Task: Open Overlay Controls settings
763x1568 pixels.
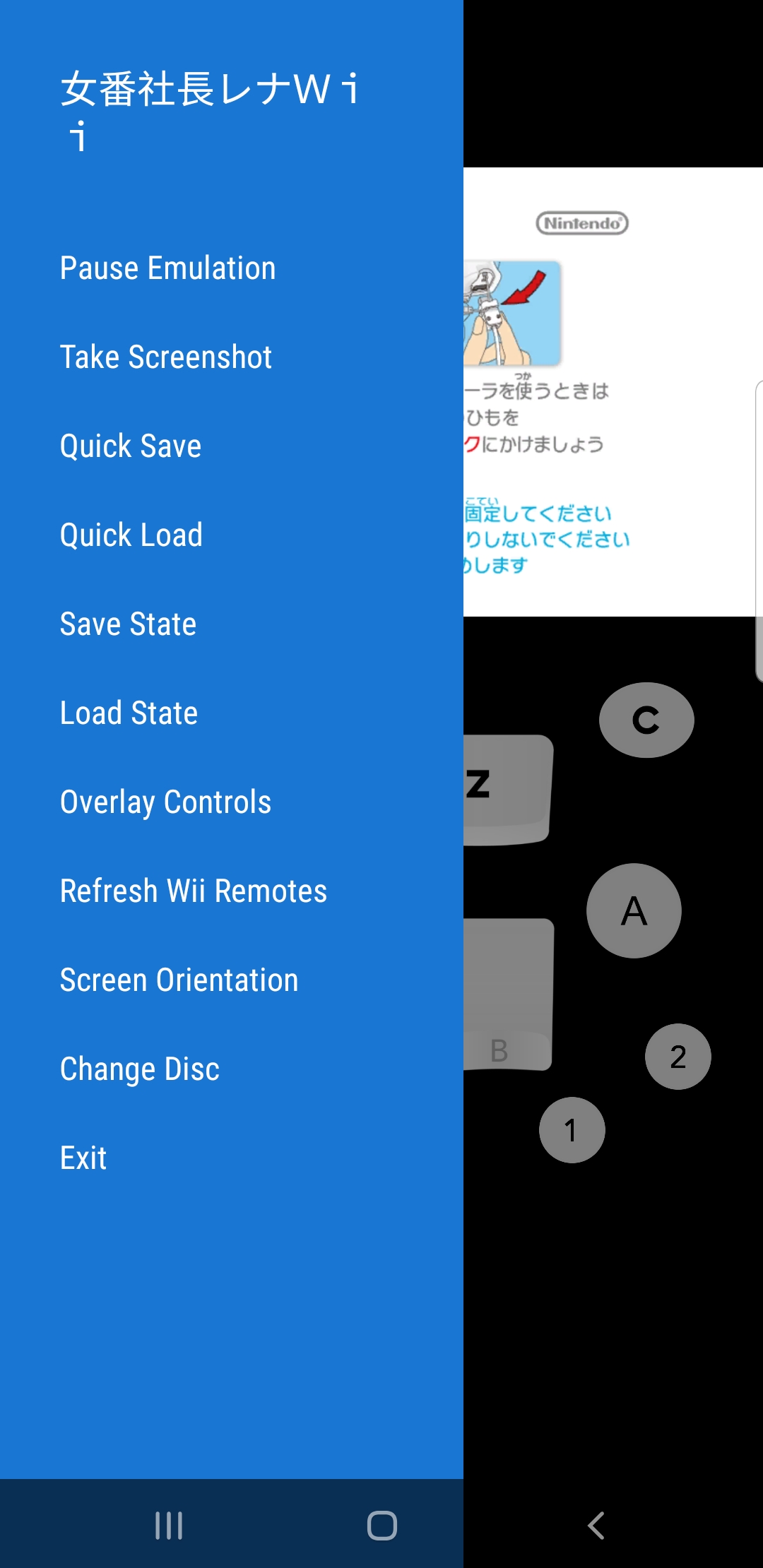Action: 165,802
